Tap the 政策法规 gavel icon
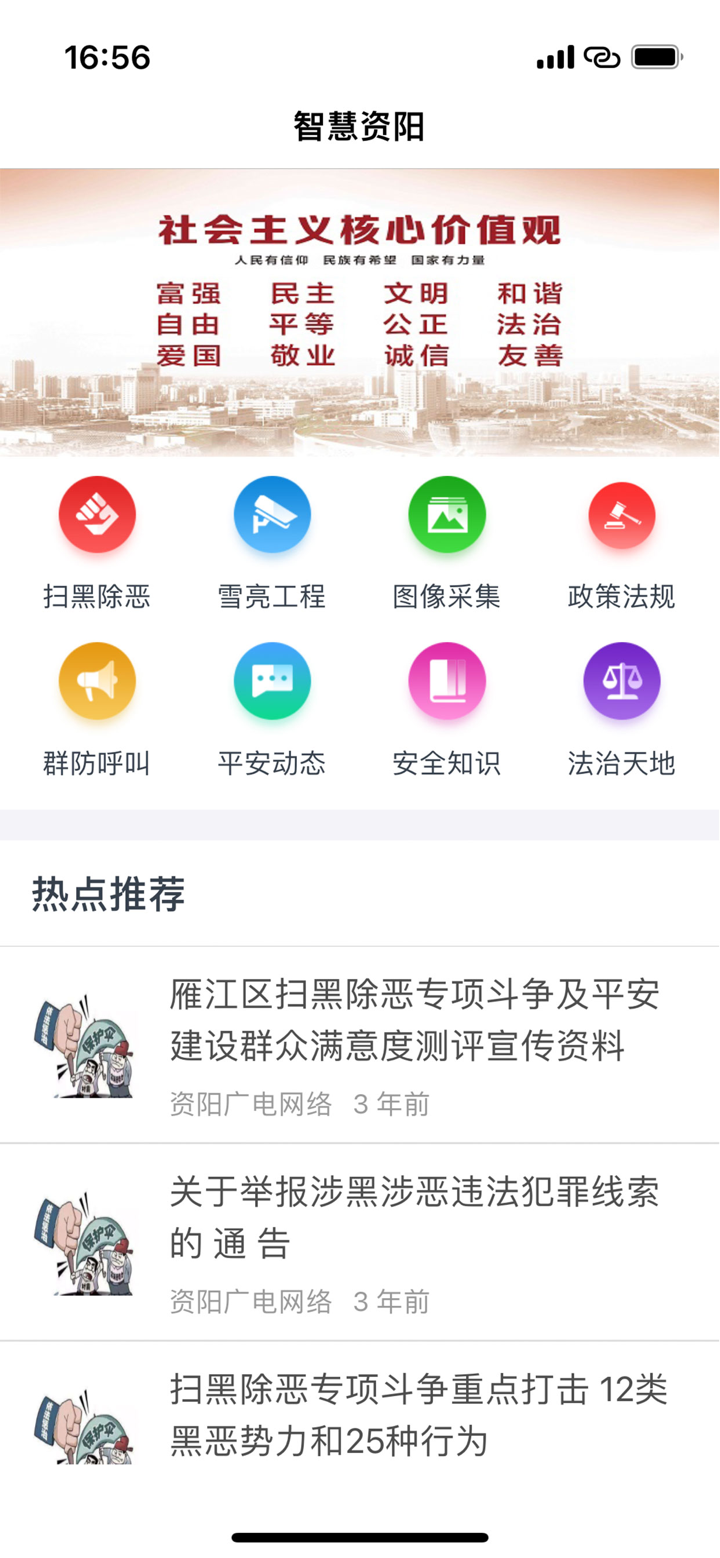 pyautogui.click(x=622, y=514)
